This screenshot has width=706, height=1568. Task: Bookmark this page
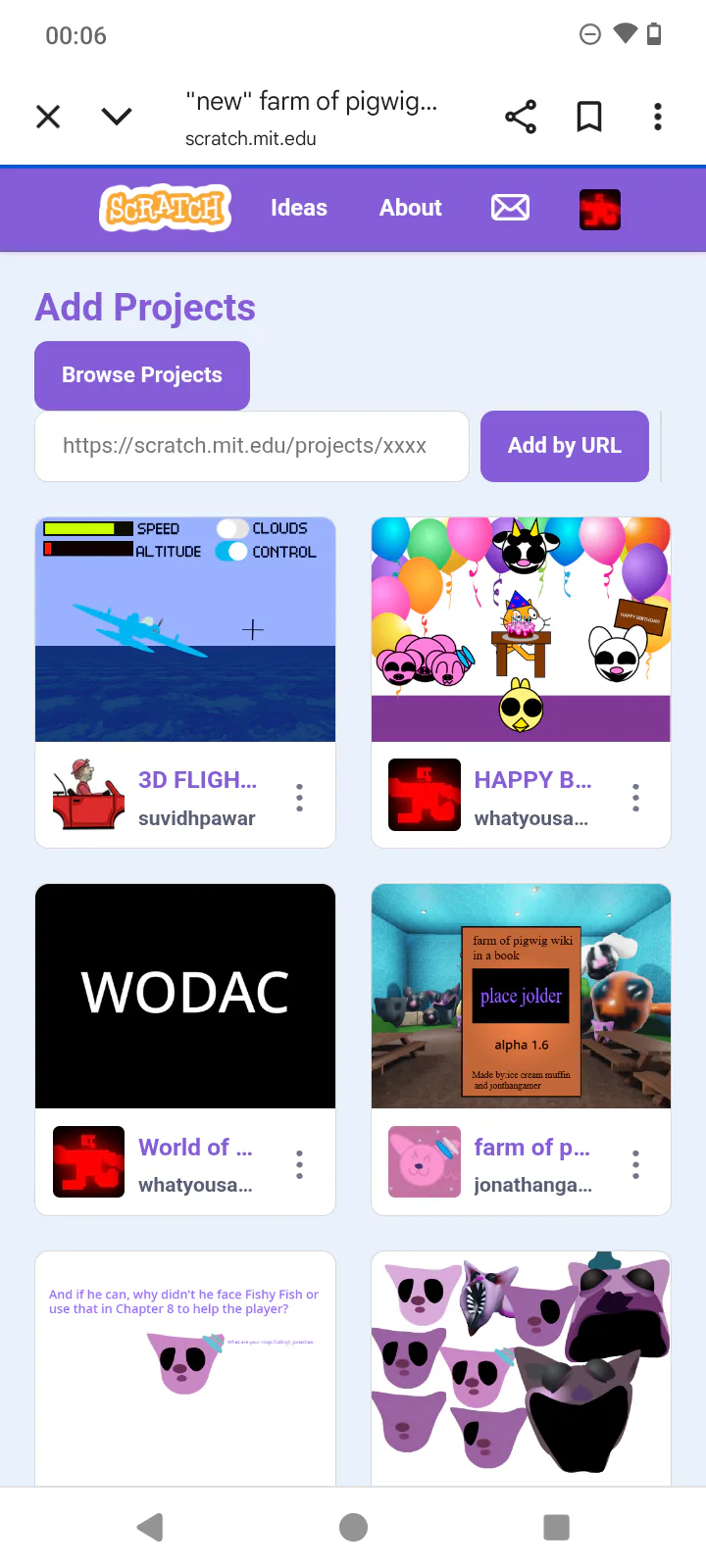click(x=588, y=117)
